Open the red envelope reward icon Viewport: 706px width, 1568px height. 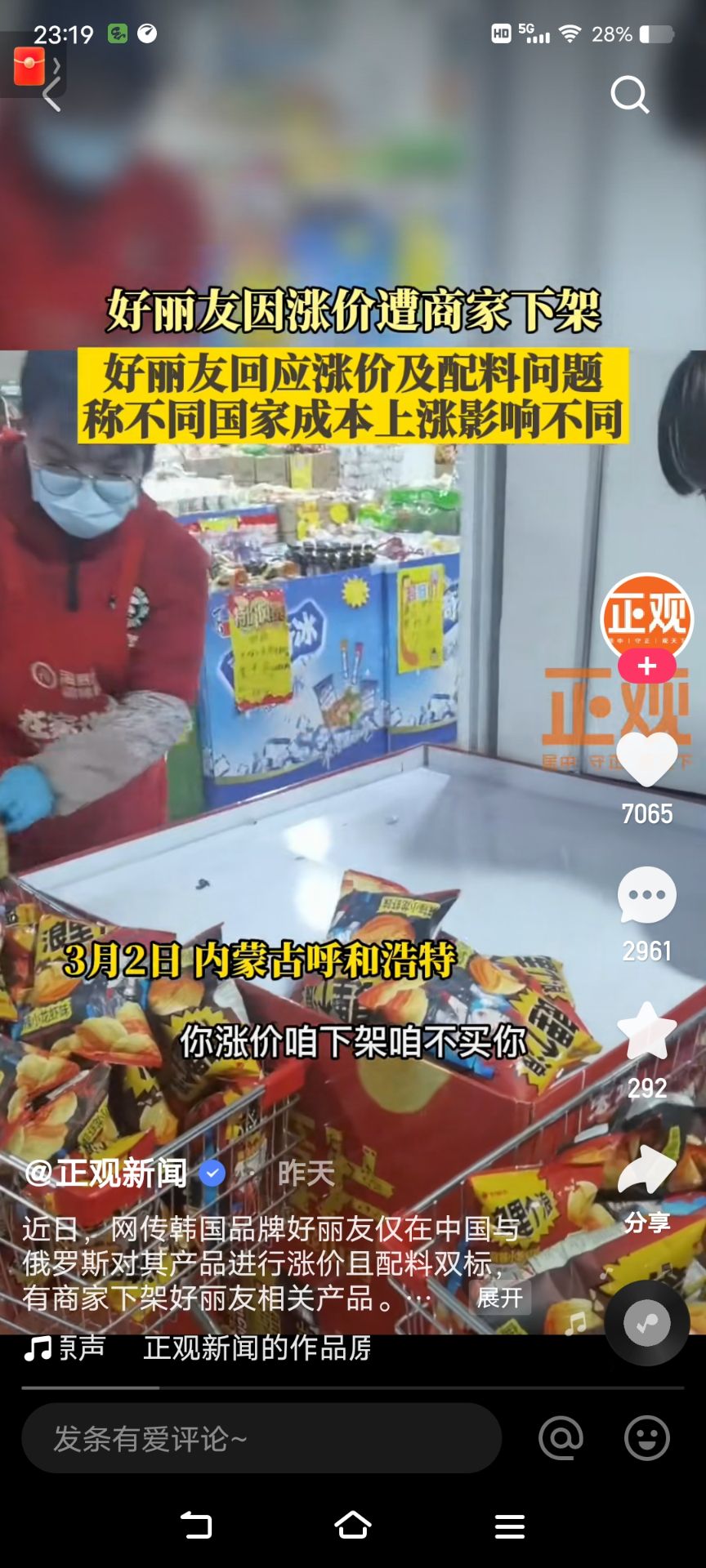point(29,66)
